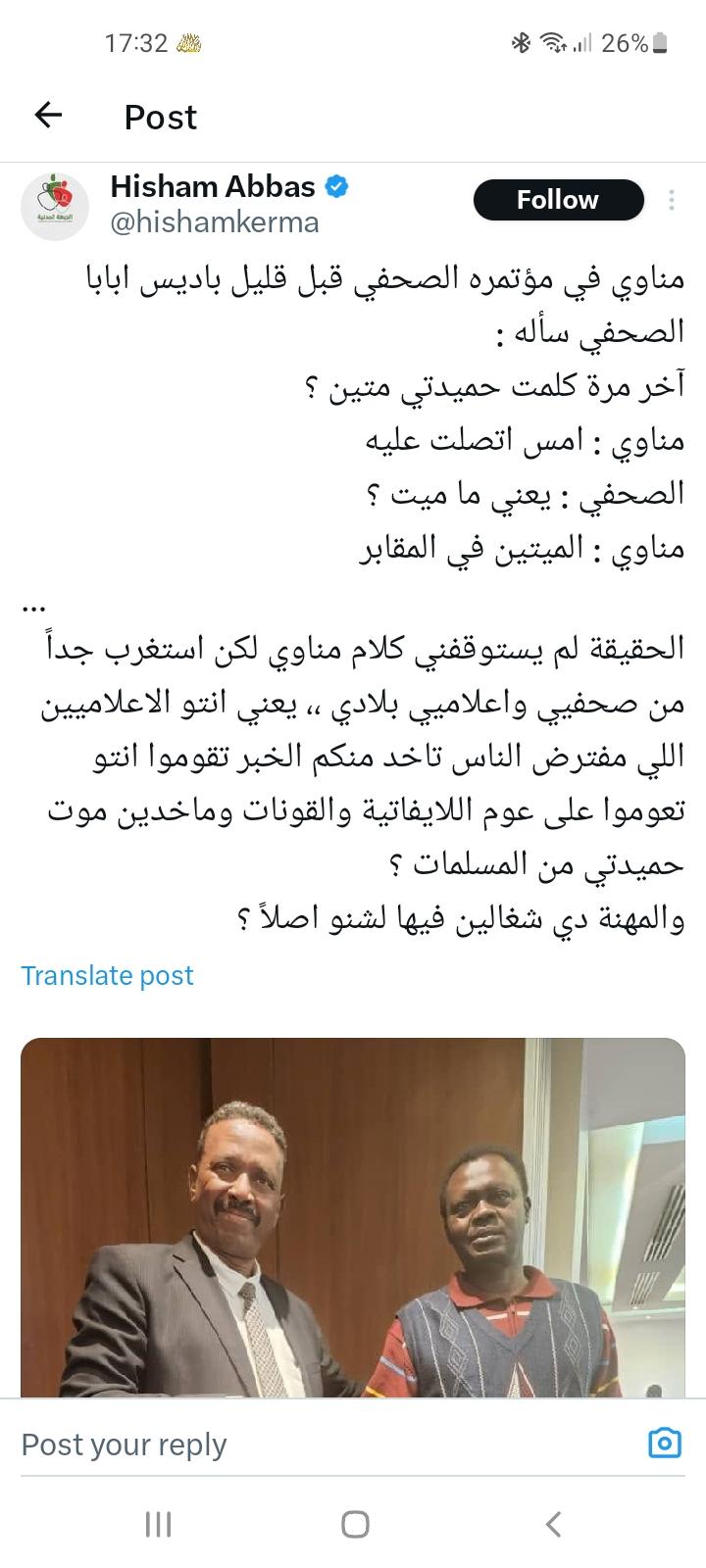
Task: Open the post overflow menu
Action: (x=672, y=200)
